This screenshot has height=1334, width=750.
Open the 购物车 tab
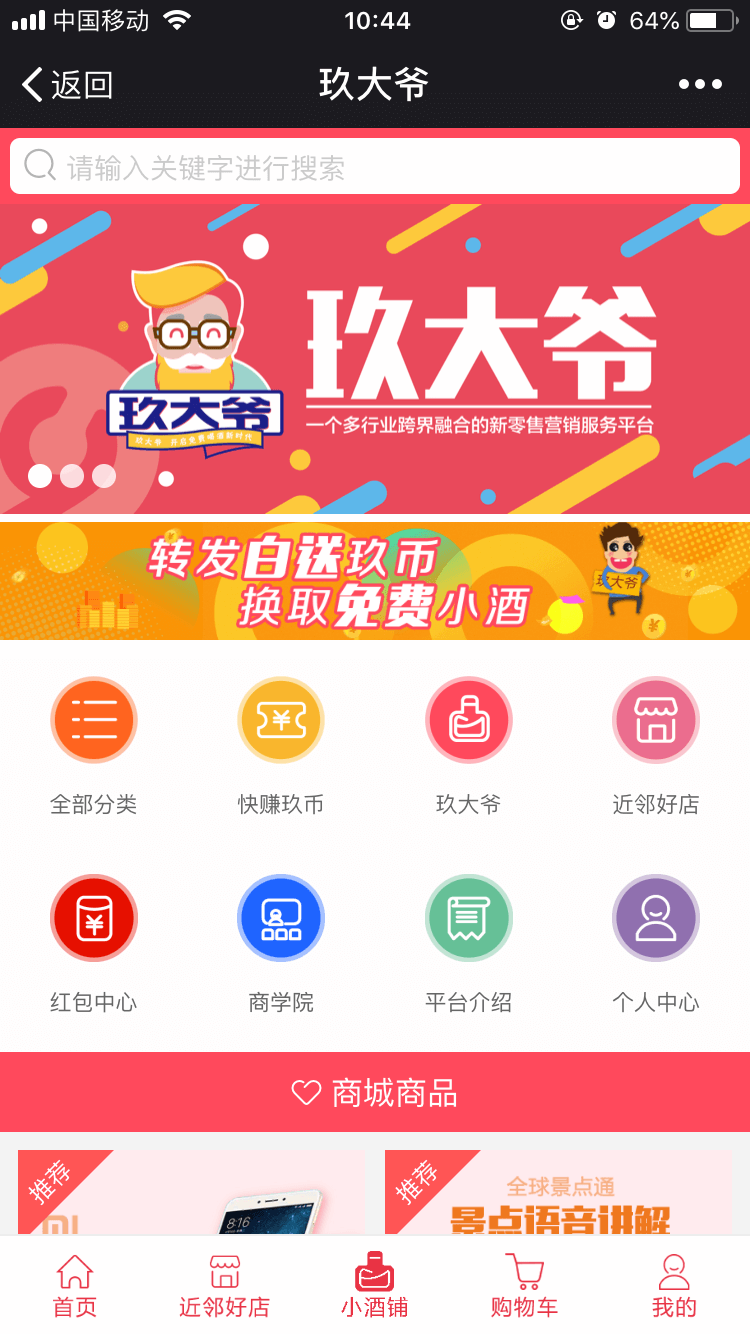[524, 1286]
